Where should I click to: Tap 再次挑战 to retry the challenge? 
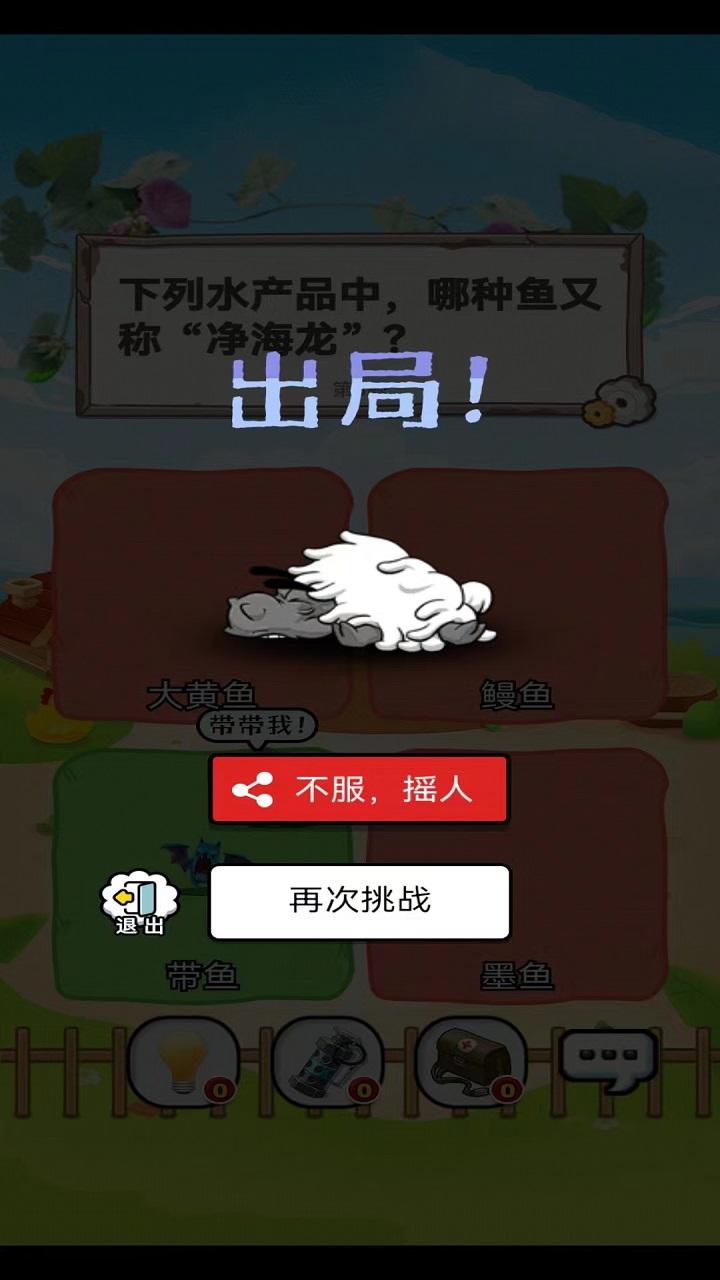(359, 901)
